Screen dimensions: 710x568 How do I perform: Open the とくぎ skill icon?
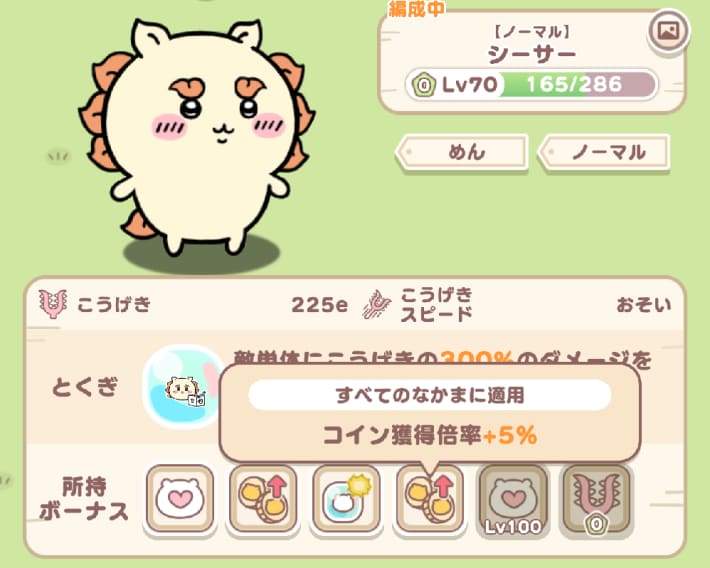click(x=181, y=388)
